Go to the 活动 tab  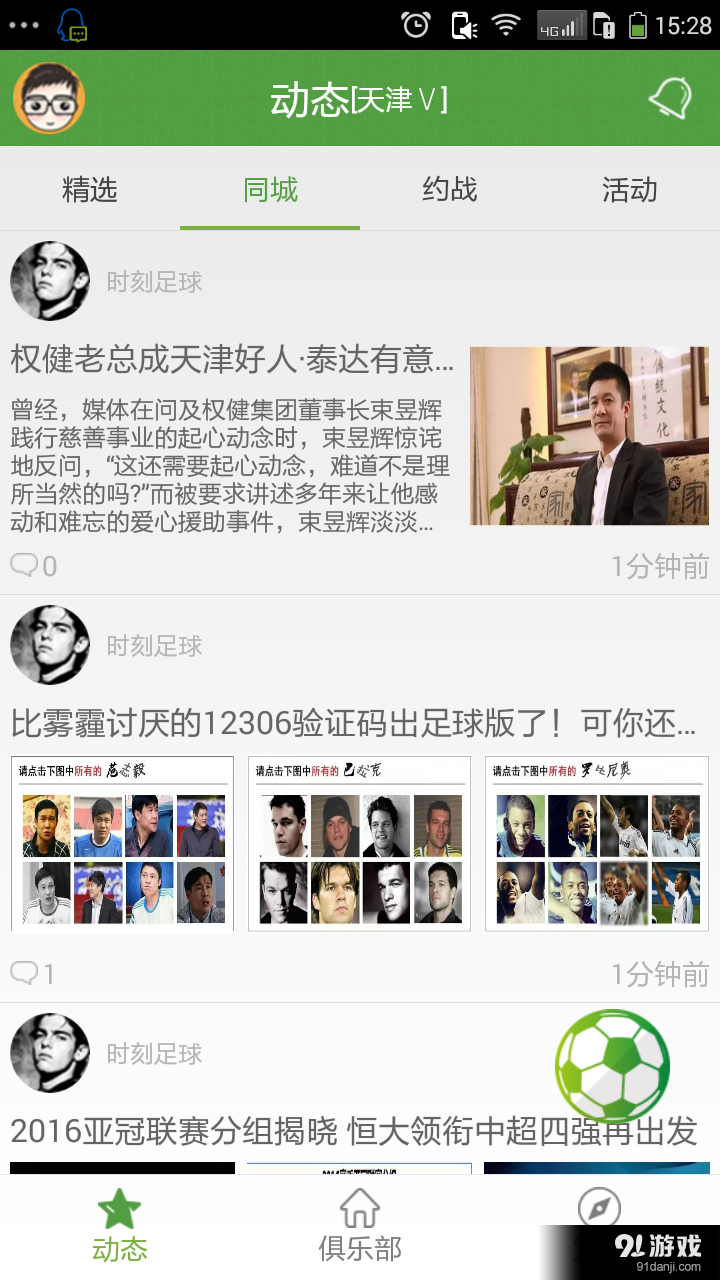[630, 189]
